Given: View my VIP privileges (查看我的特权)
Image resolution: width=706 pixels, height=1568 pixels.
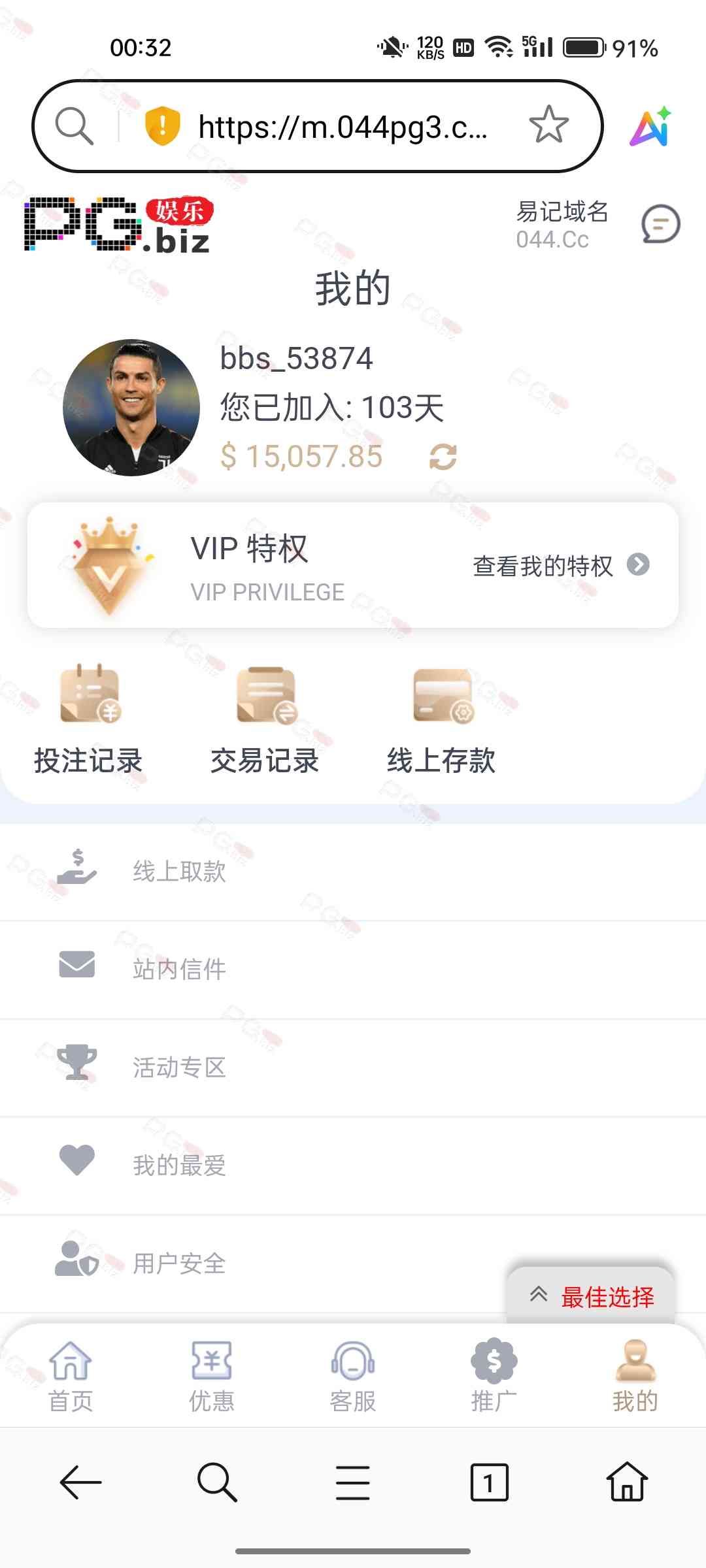Looking at the screenshot, I should pos(560,565).
